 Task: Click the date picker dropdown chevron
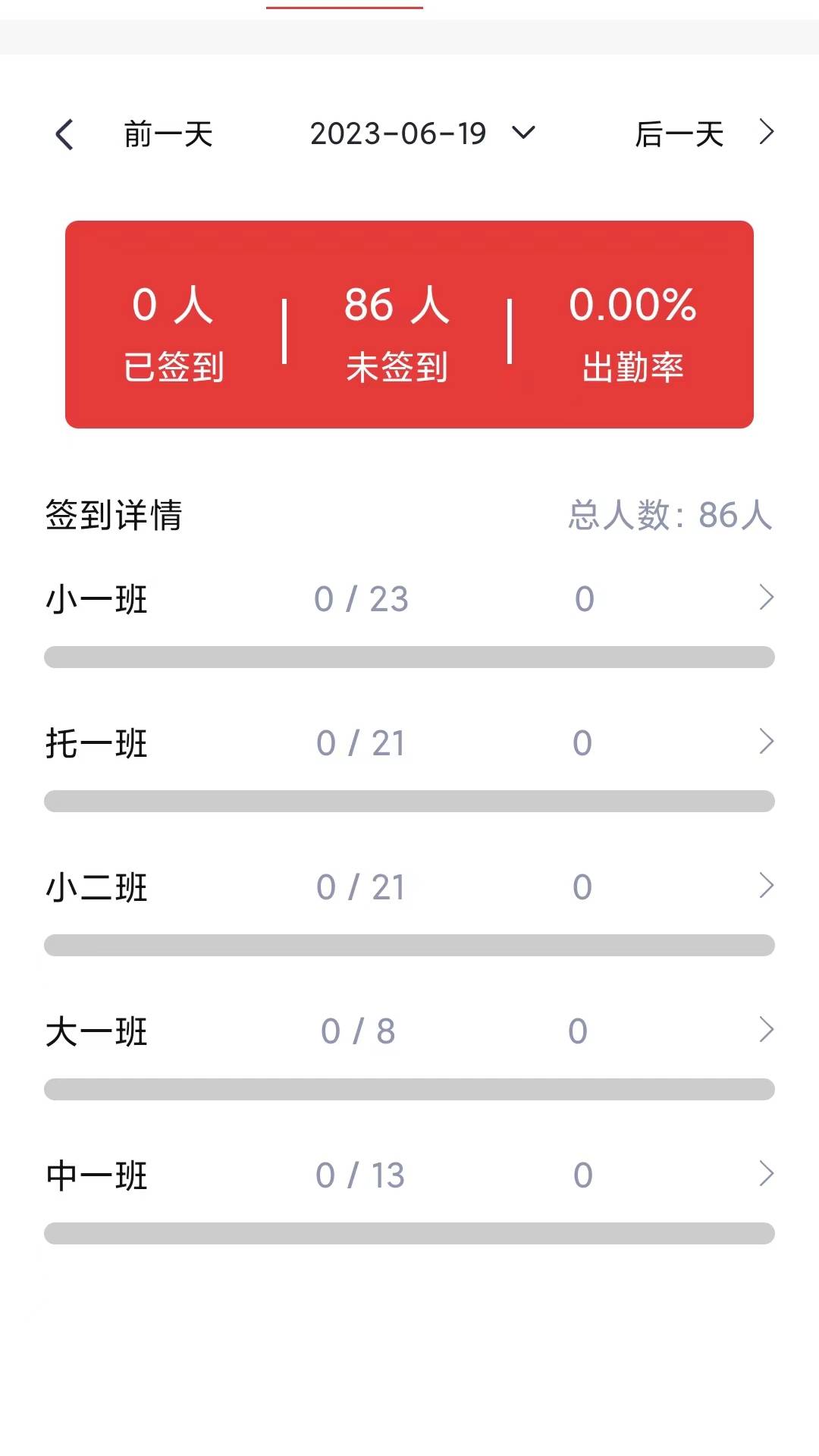523,133
